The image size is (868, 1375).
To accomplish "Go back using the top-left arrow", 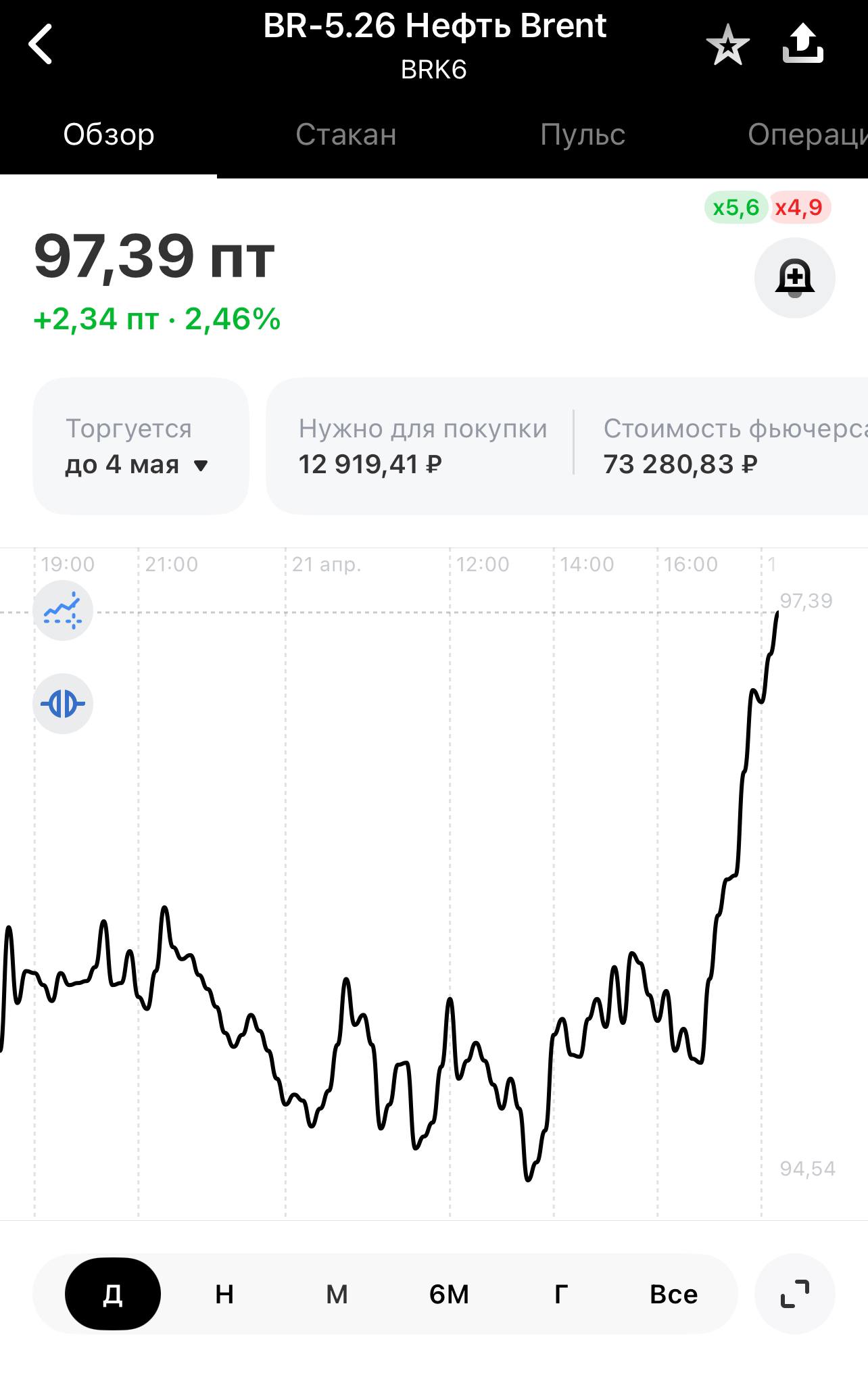I will click(x=41, y=45).
